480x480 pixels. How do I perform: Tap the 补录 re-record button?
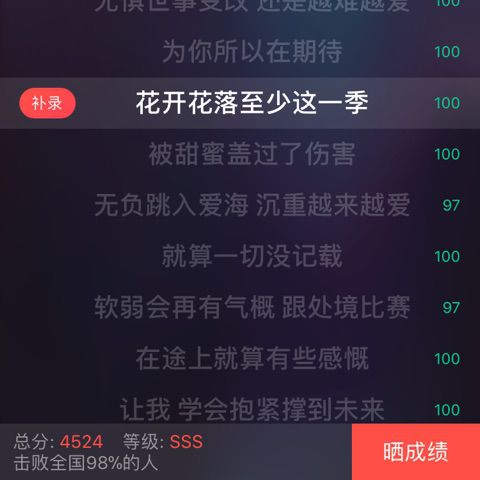pos(47,103)
